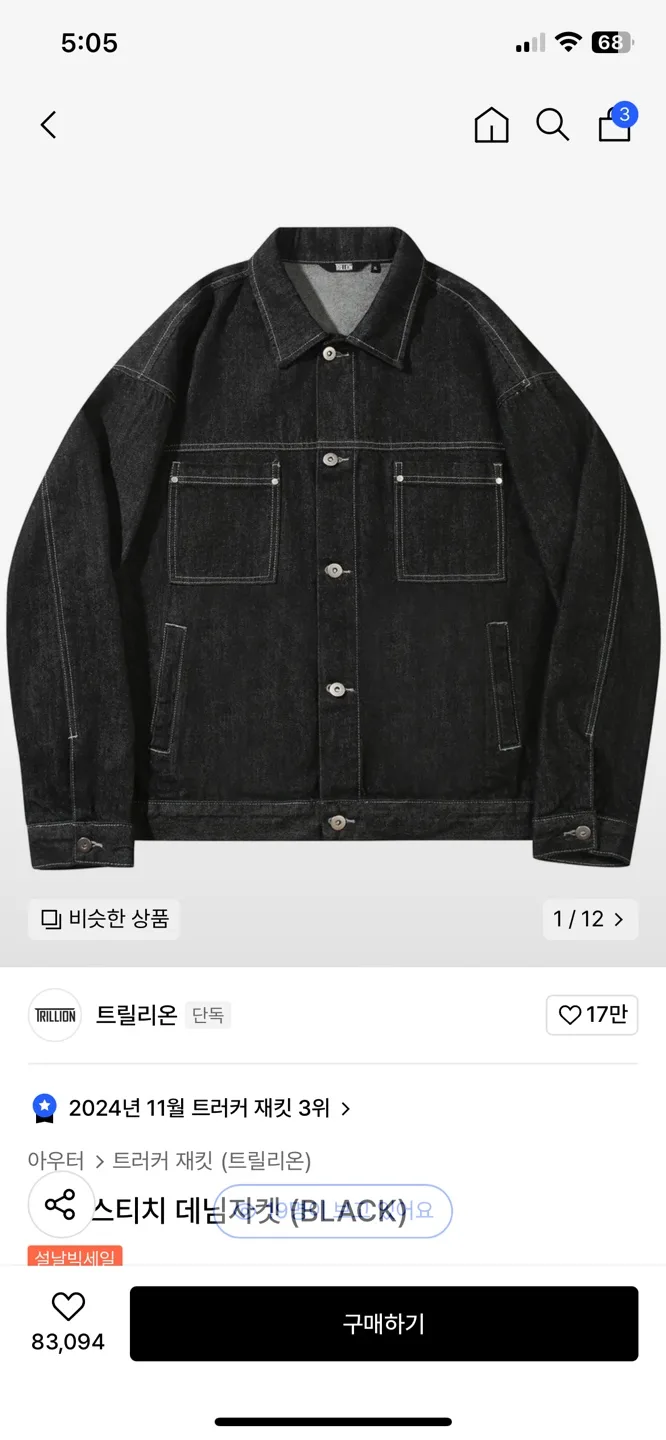
Task: Open the 아우터 category breadcrumb
Action: 56,1161
